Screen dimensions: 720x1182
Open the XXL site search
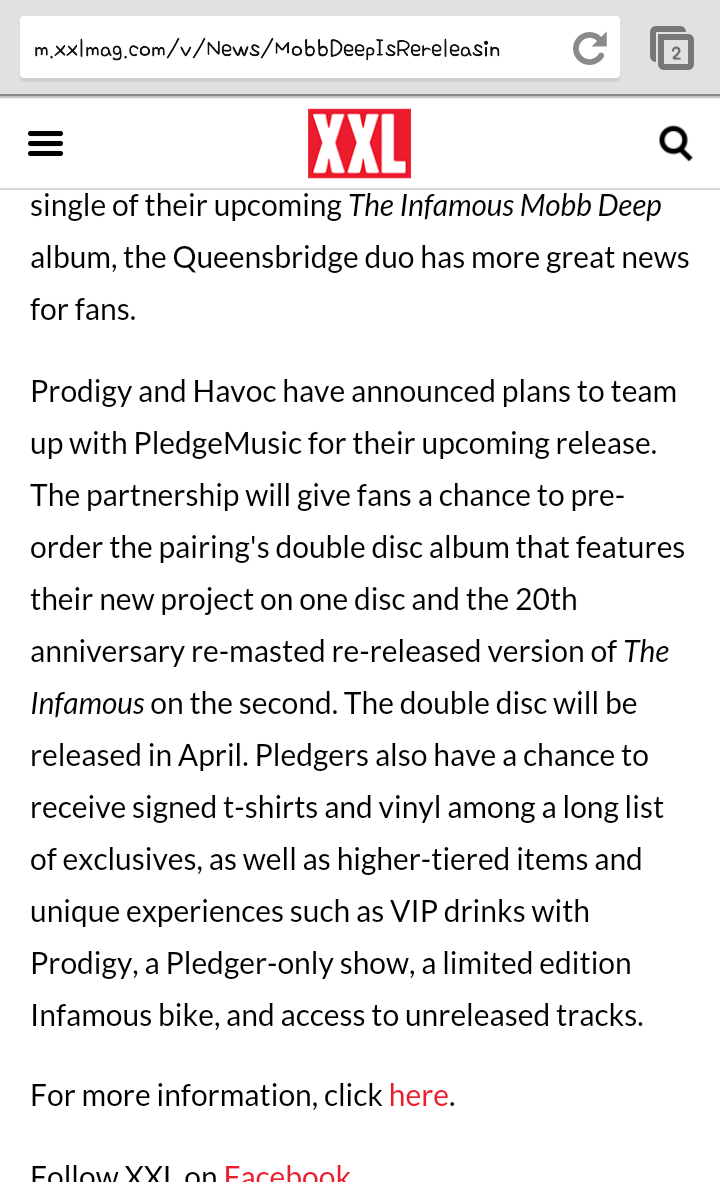pyautogui.click(x=676, y=144)
